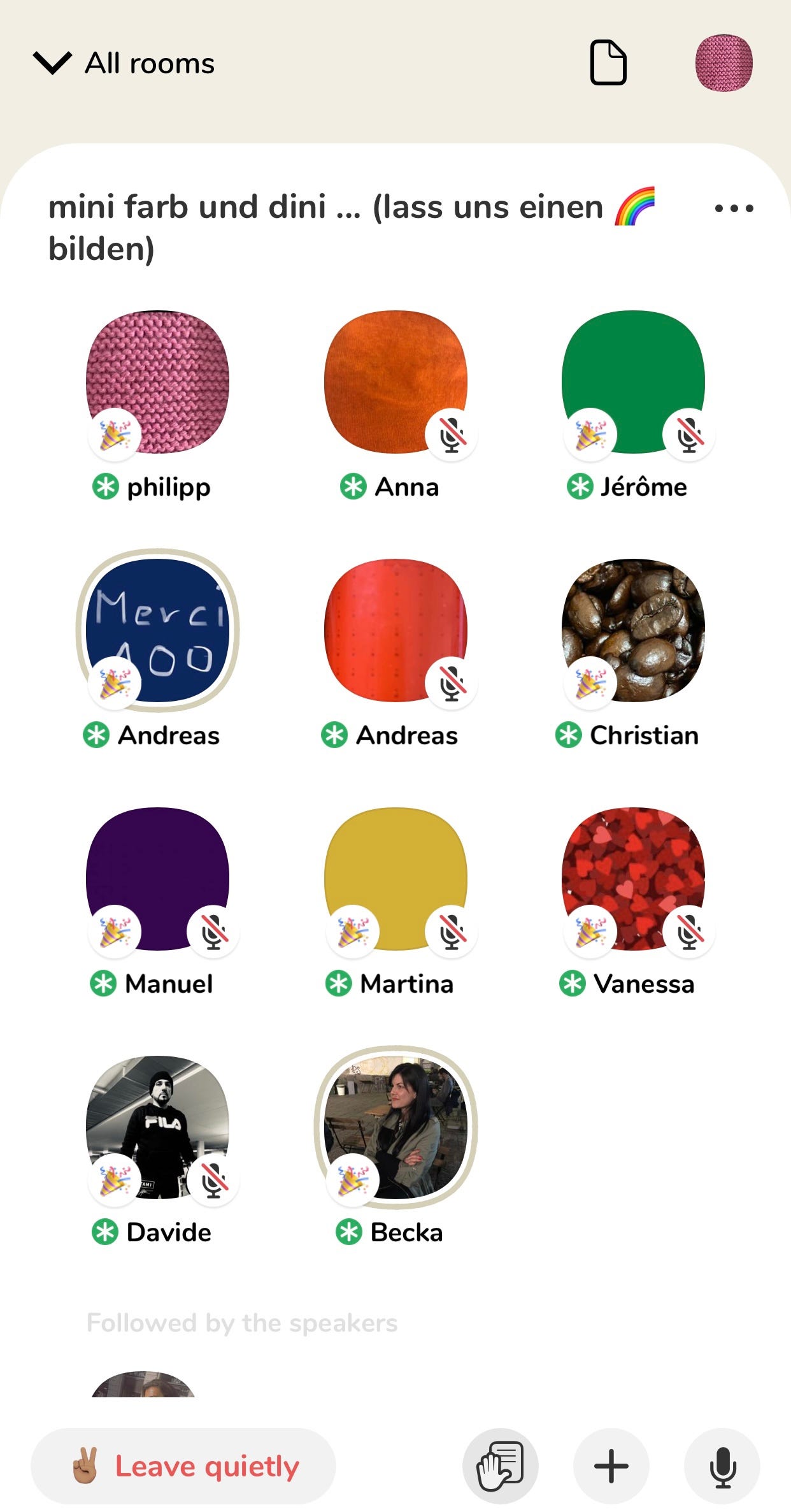Collapse room via All rooms chevron
The image size is (791, 1512).
pos(52,63)
